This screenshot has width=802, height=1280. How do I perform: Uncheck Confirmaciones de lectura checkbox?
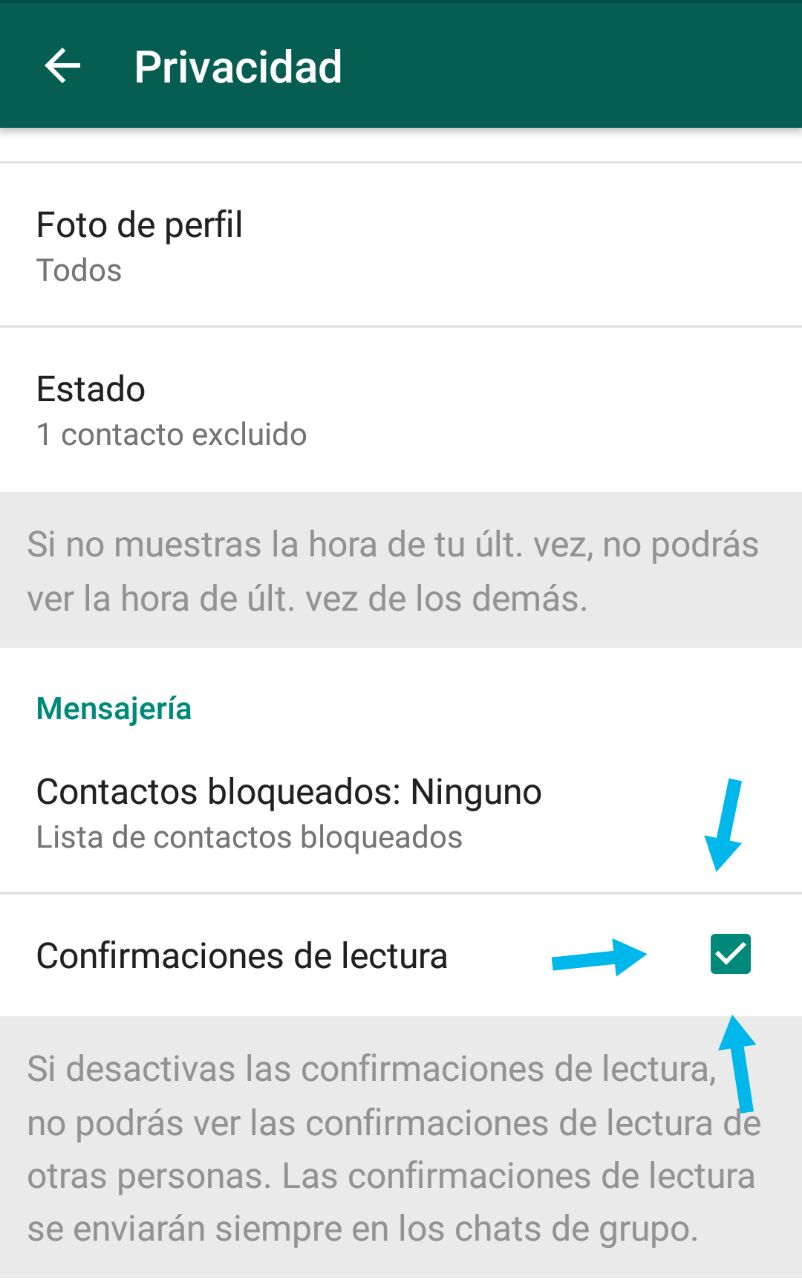pyautogui.click(x=730, y=955)
